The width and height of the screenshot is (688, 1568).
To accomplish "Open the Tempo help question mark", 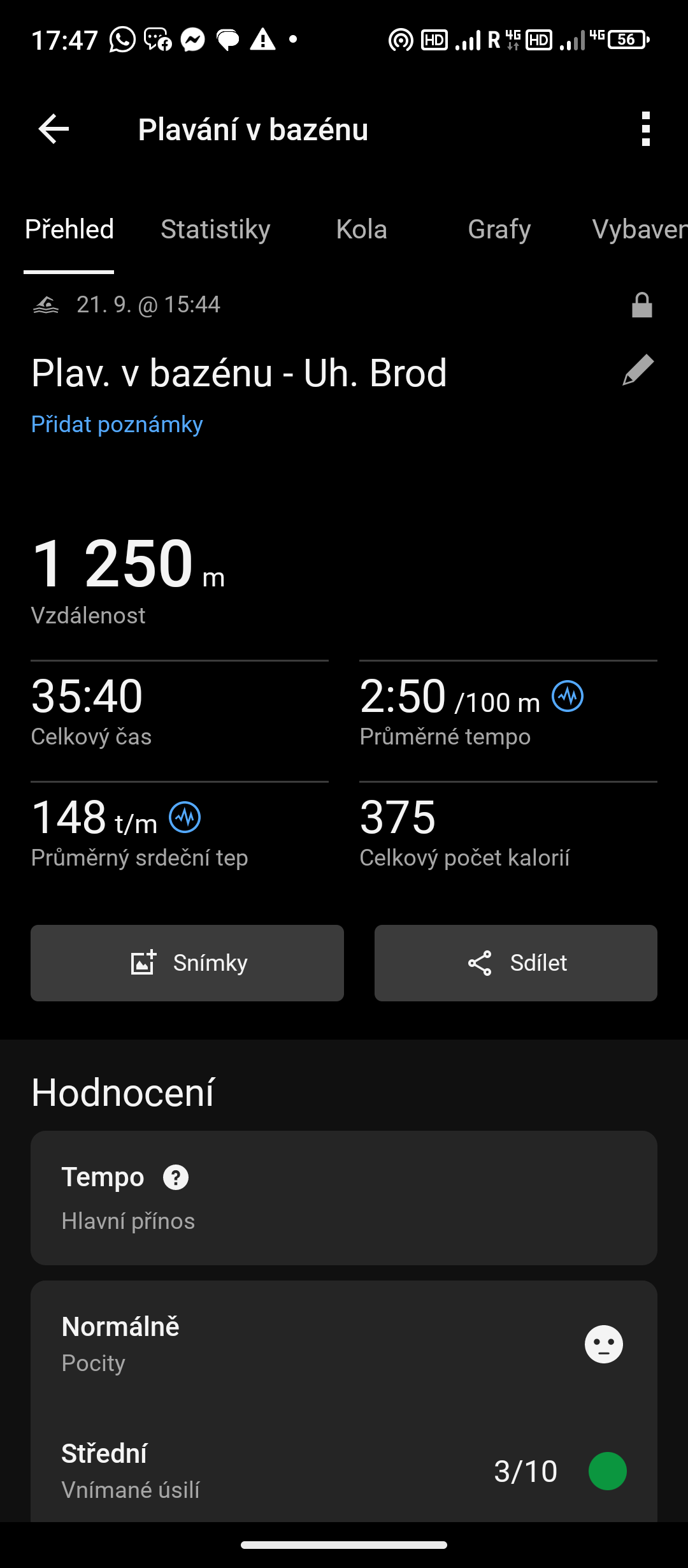I will [x=176, y=1177].
